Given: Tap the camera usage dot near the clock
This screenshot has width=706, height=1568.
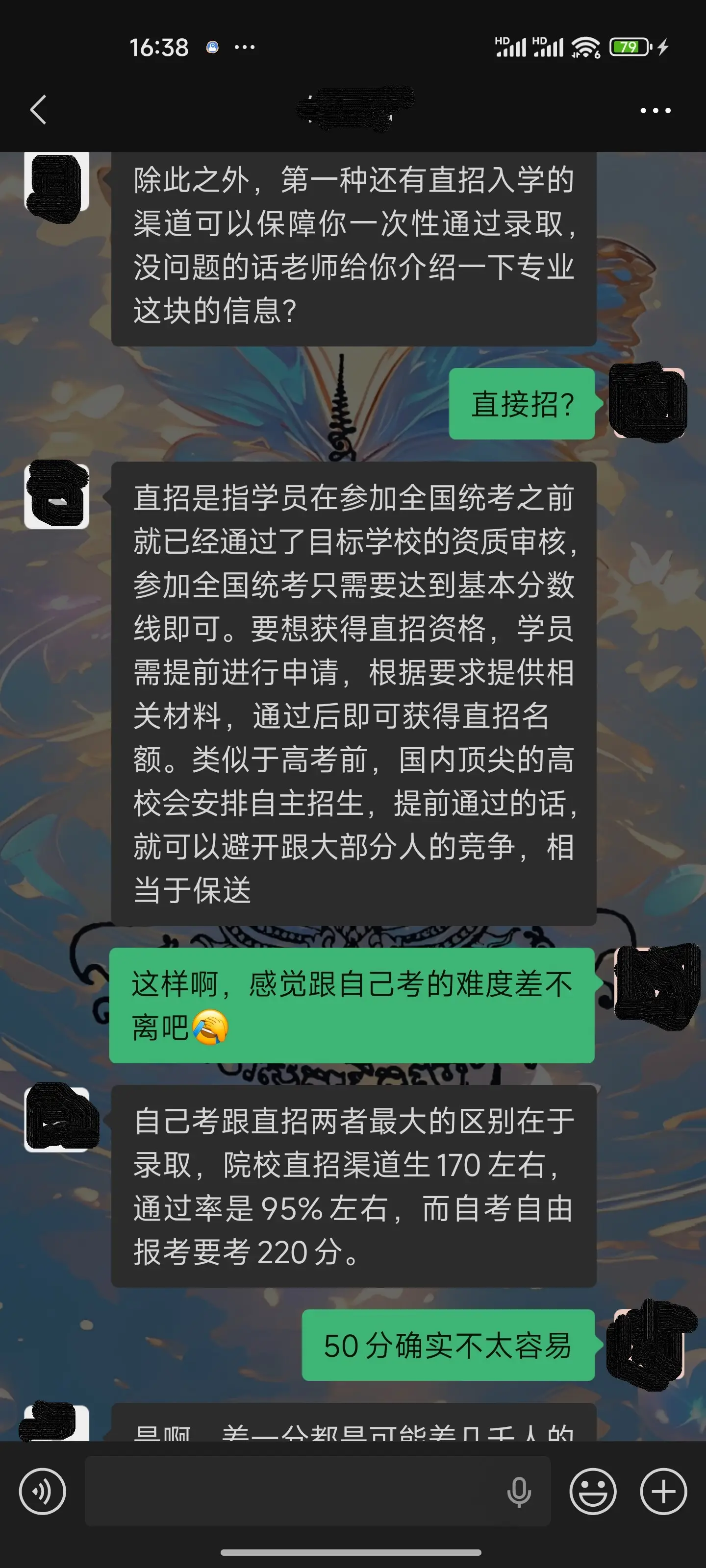Looking at the screenshot, I should [x=211, y=47].
